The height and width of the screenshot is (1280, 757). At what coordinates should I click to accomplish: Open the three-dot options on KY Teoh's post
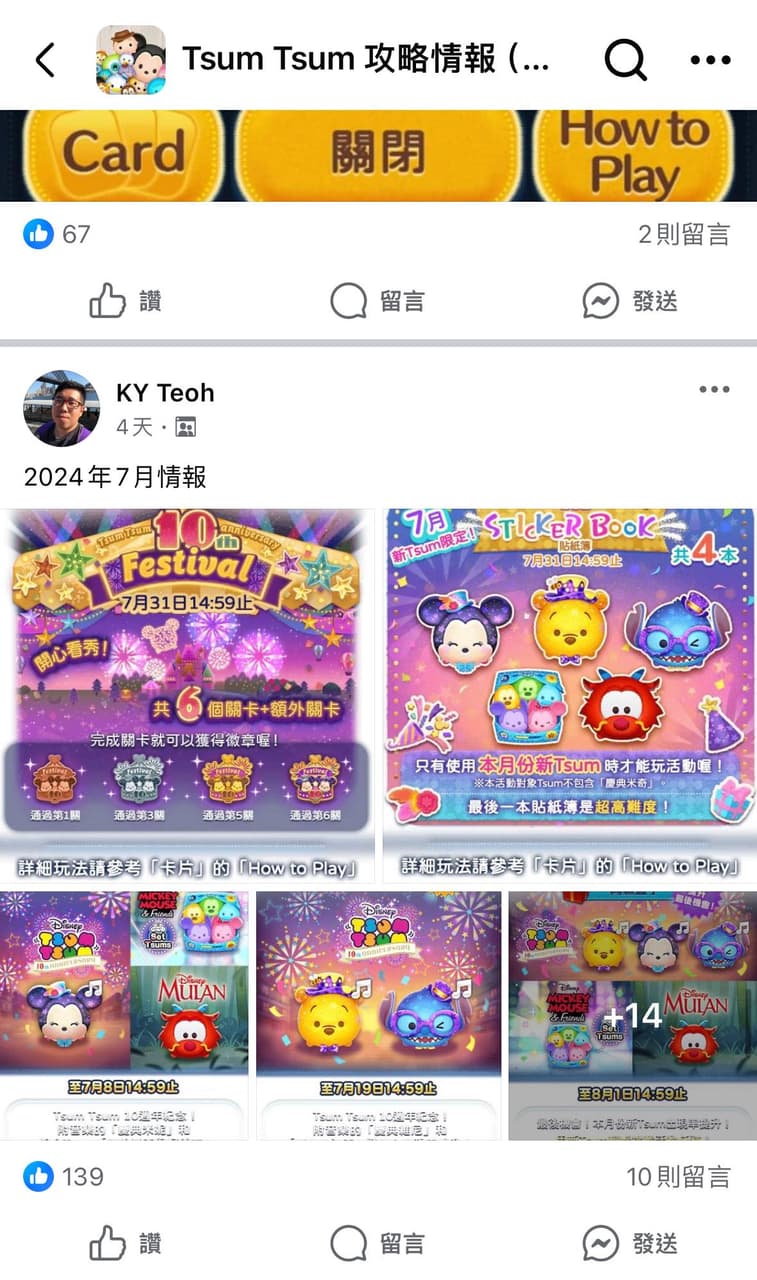point(713,389)
